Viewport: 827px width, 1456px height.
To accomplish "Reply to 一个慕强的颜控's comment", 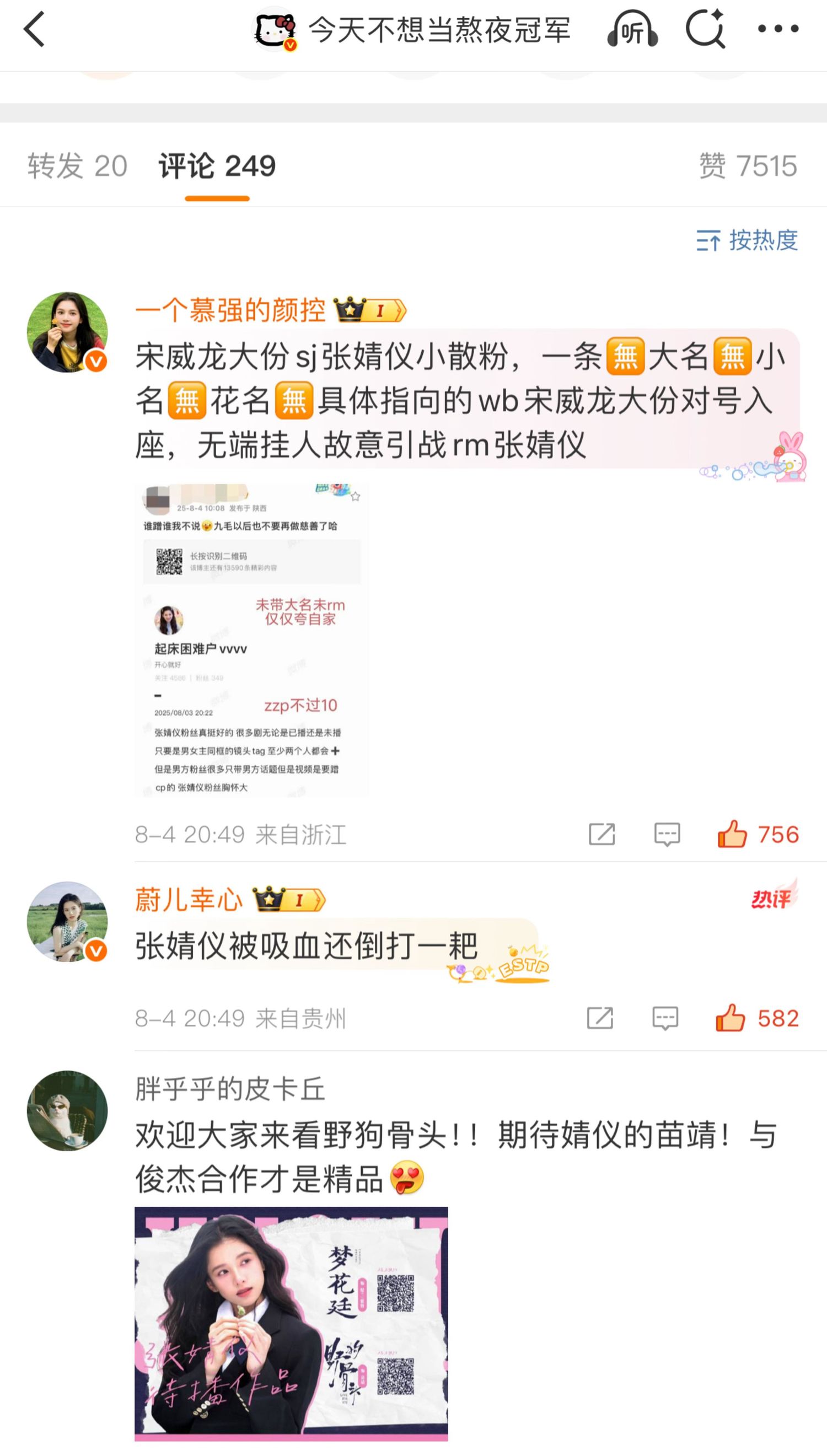I will [668, 835].
